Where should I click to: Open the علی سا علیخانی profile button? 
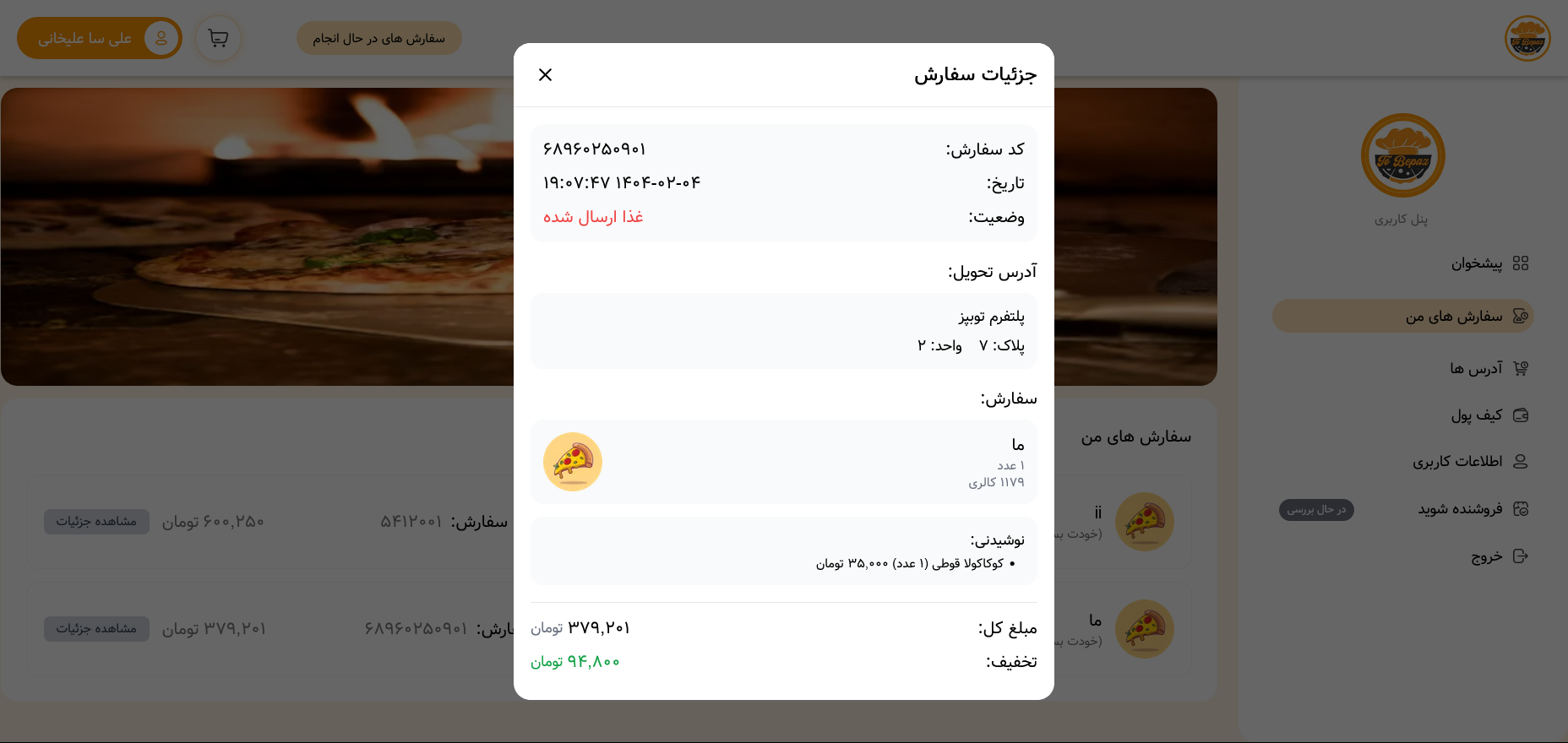pos(99,39)
